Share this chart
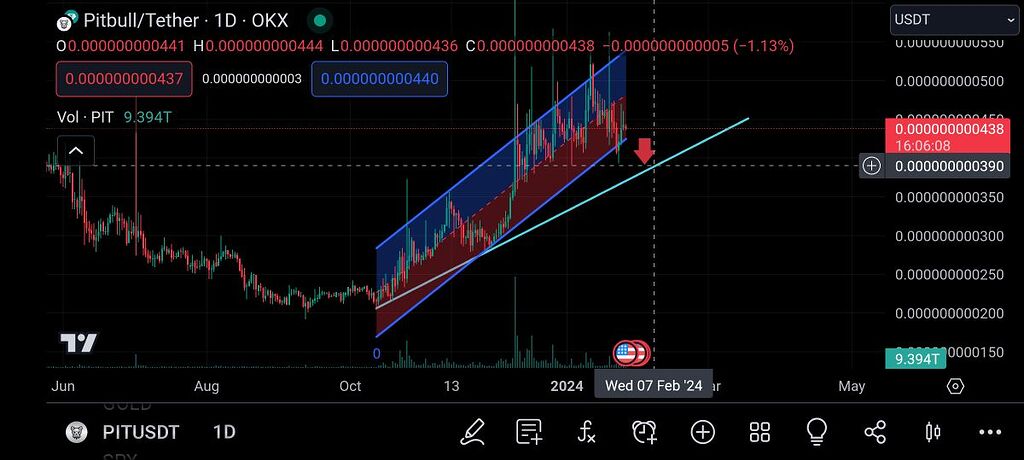This screenshot has height=460, width=1024. 875,432
